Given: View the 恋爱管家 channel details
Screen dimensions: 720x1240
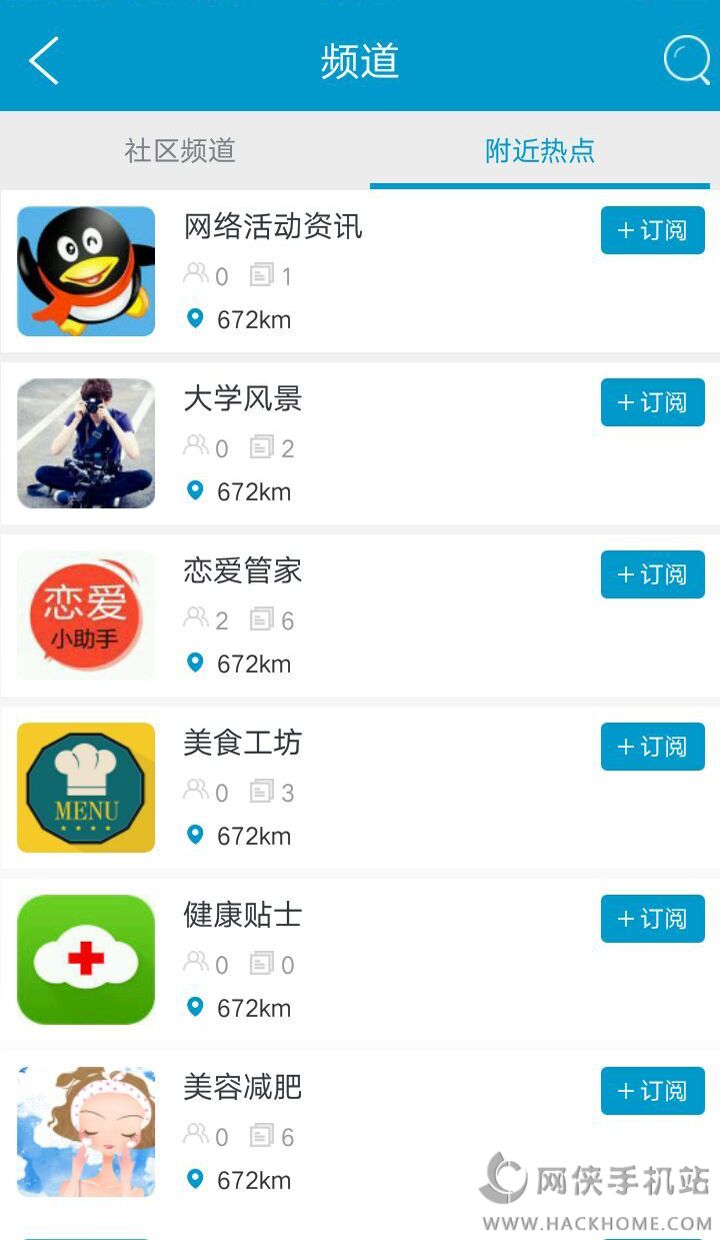Looking at the screenshot, I should click(243, 572).
